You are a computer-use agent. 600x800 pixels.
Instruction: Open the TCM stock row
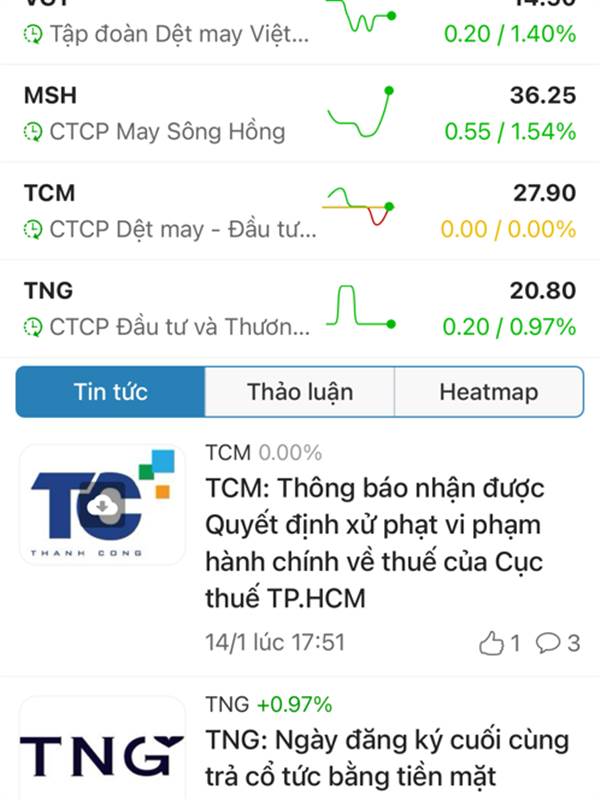300,211
